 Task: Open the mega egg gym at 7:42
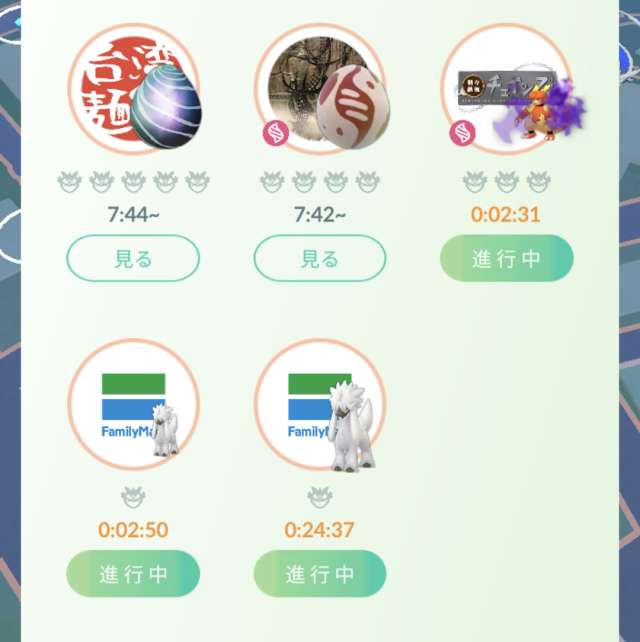coord(320,90)
